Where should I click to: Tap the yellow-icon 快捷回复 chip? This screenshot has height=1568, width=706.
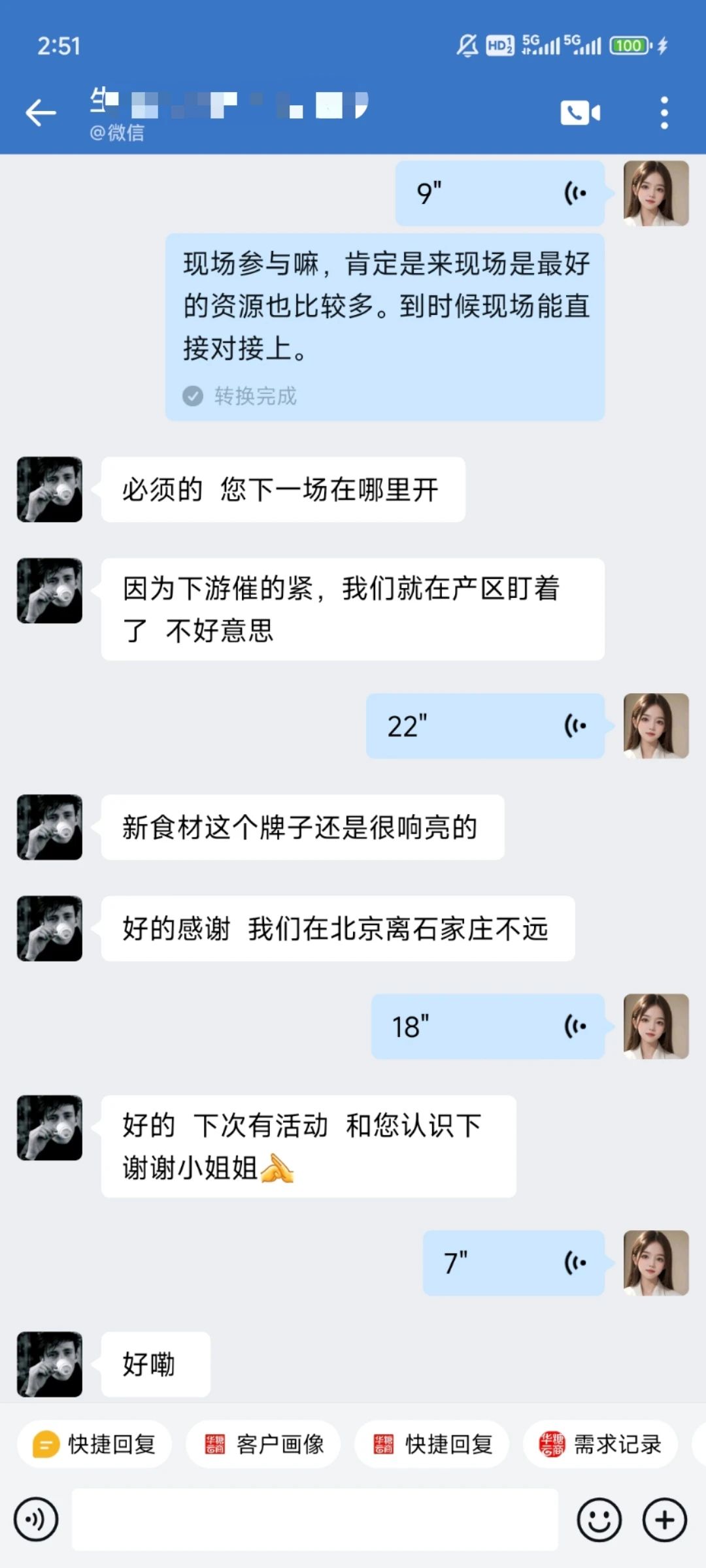point(95,1444)
